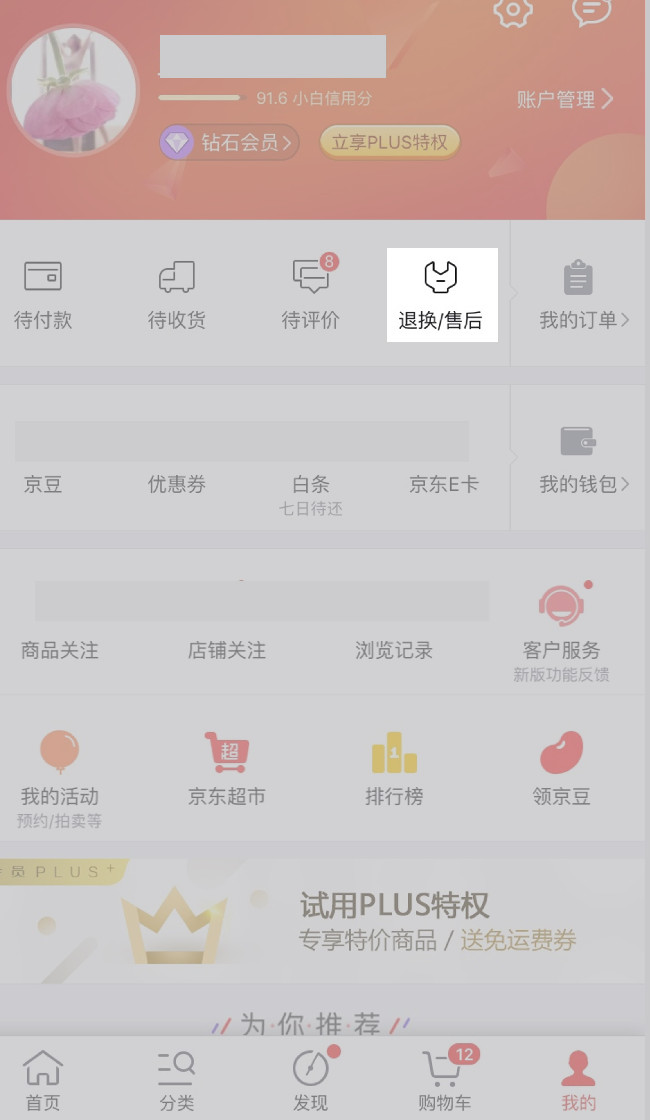Image resolution: width=650 pixels, height=1120 pixels.
Task: Open the settings gear icon
Action: pyautogui.click(x=513, y=10)
